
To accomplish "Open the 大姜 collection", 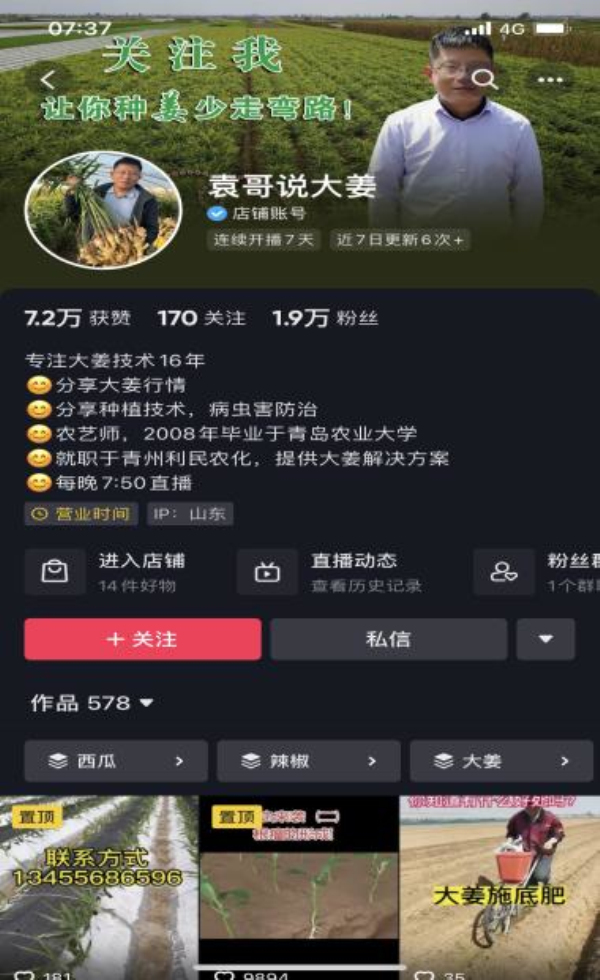I will pos(502,761).
